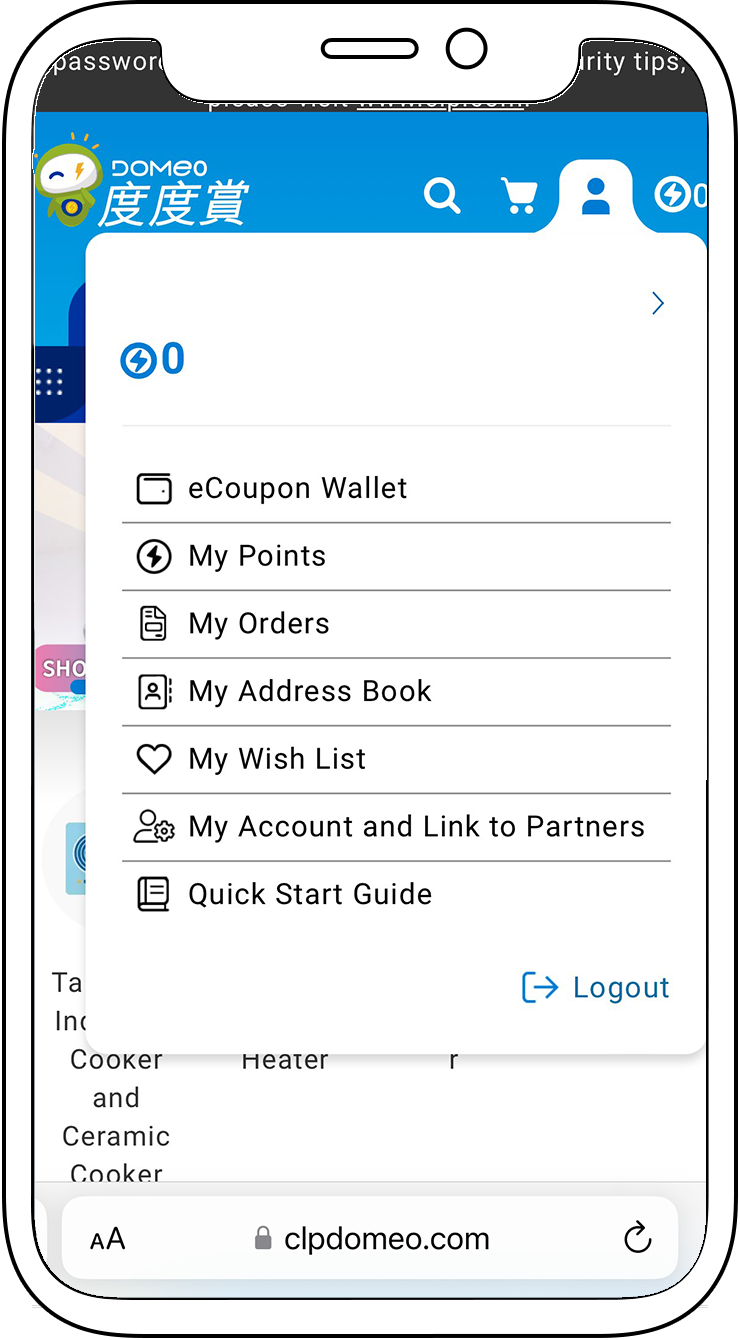This screenshot has width=740, height=1340.
Task: View the shopping cart
Action: (x=519, y=196)
